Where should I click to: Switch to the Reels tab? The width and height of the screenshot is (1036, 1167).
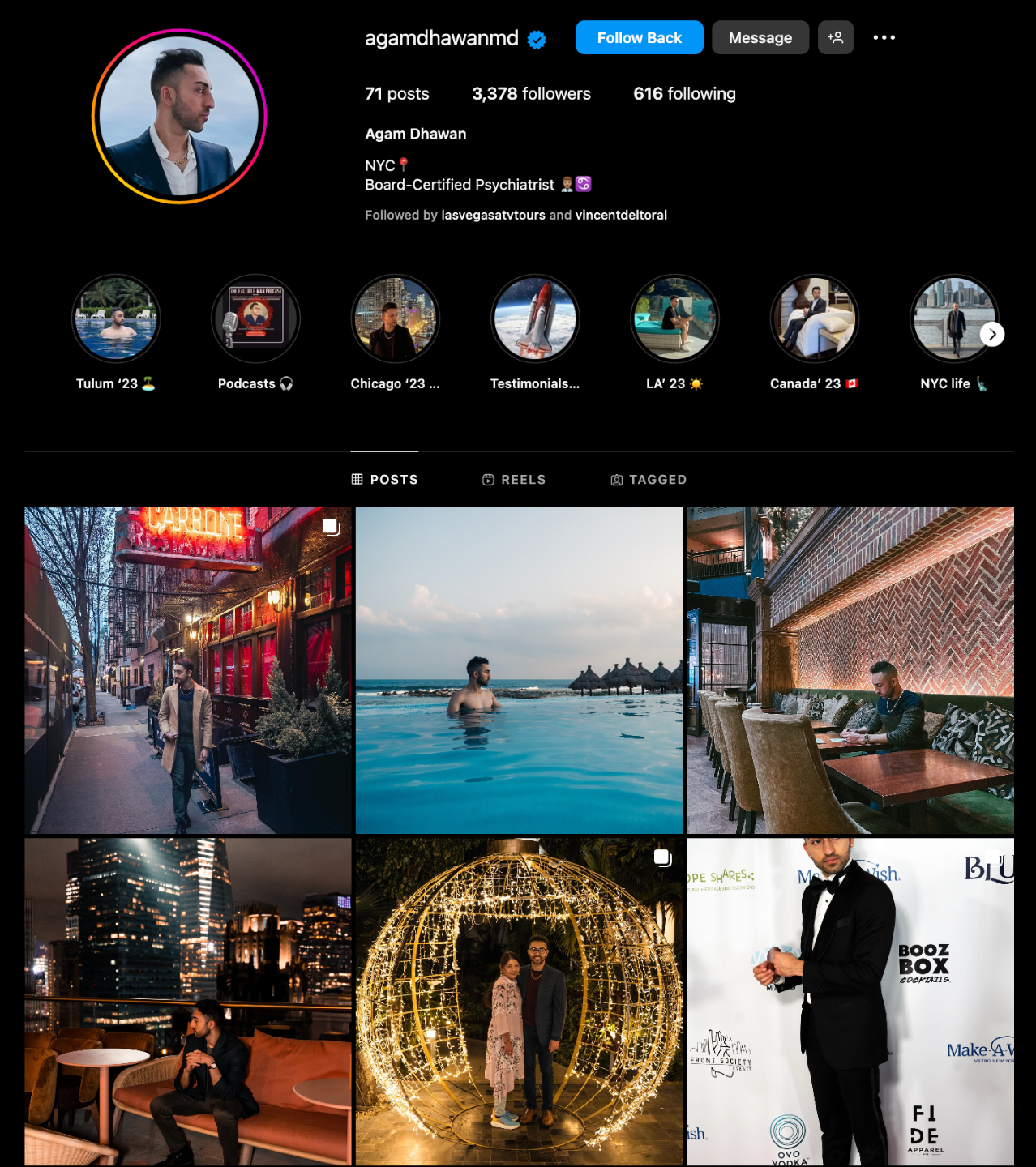(x=514, y=480)
